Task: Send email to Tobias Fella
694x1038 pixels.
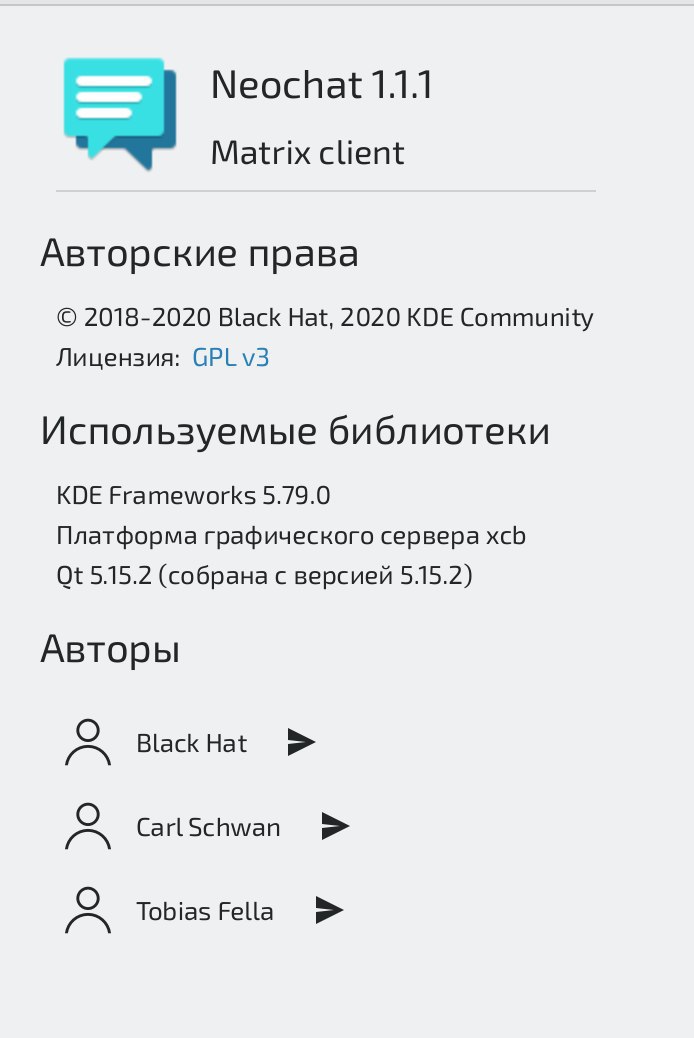Action: [x=329, y=910]
